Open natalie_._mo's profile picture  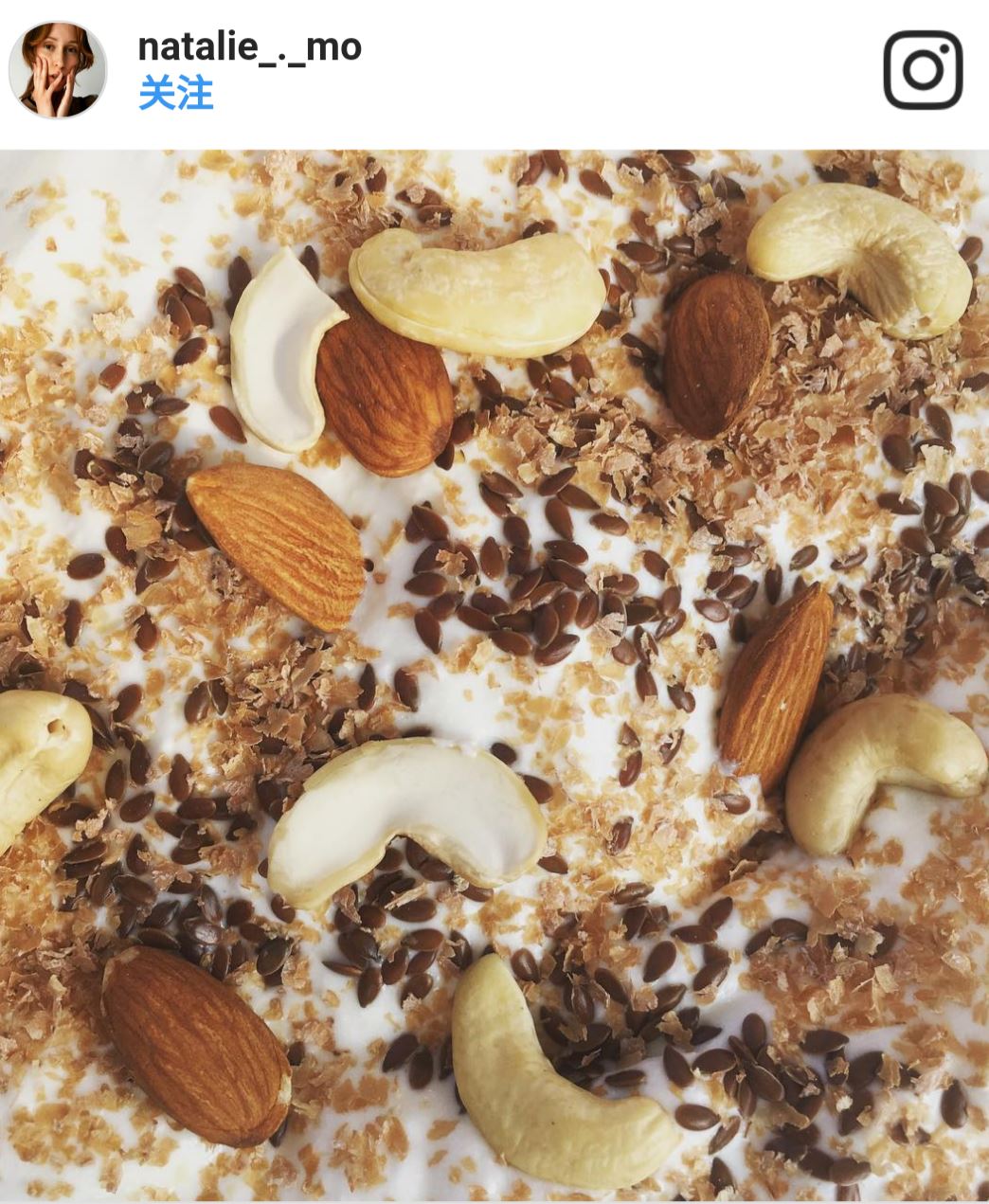click(x=58, y=71)
